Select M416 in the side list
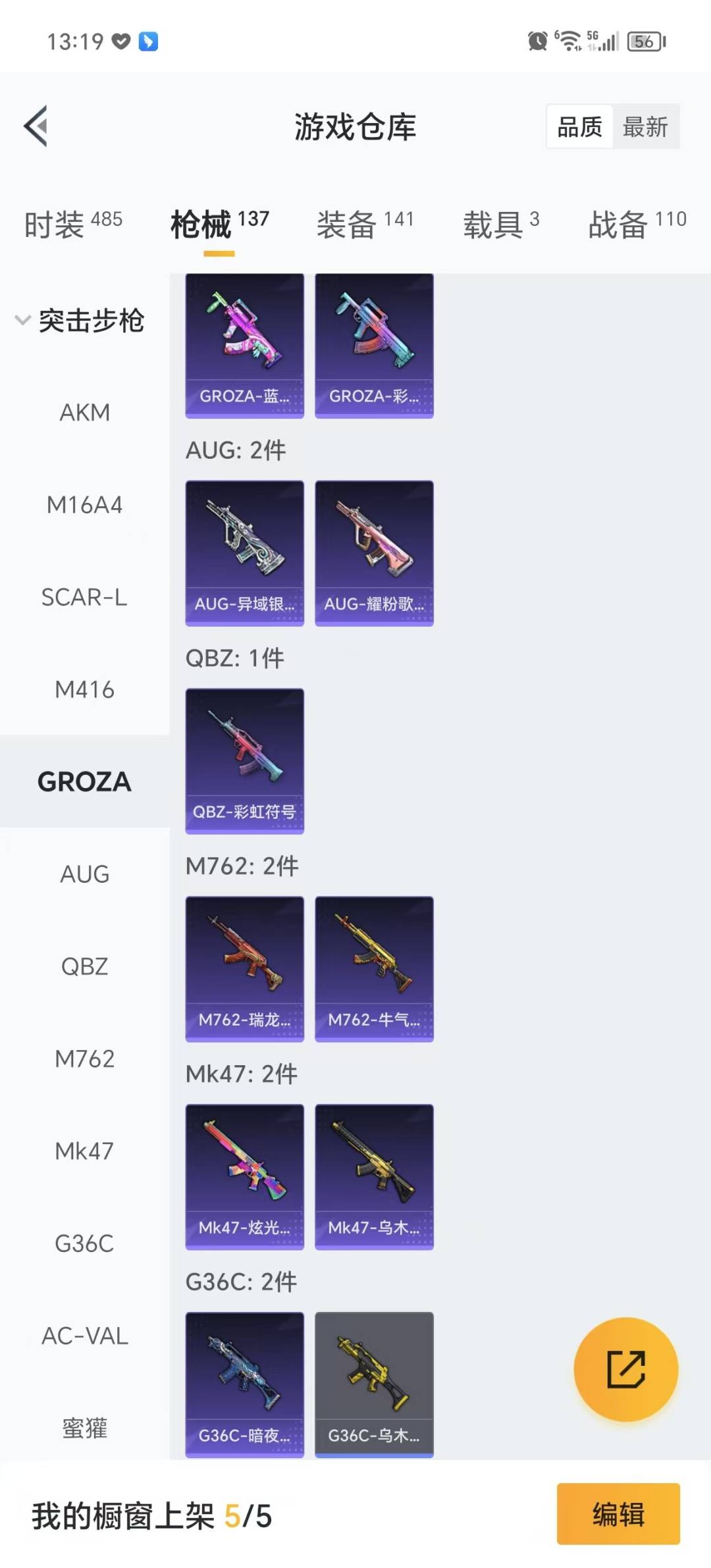The height and width of the screenshot is (1568, 711). pos(84,690)
